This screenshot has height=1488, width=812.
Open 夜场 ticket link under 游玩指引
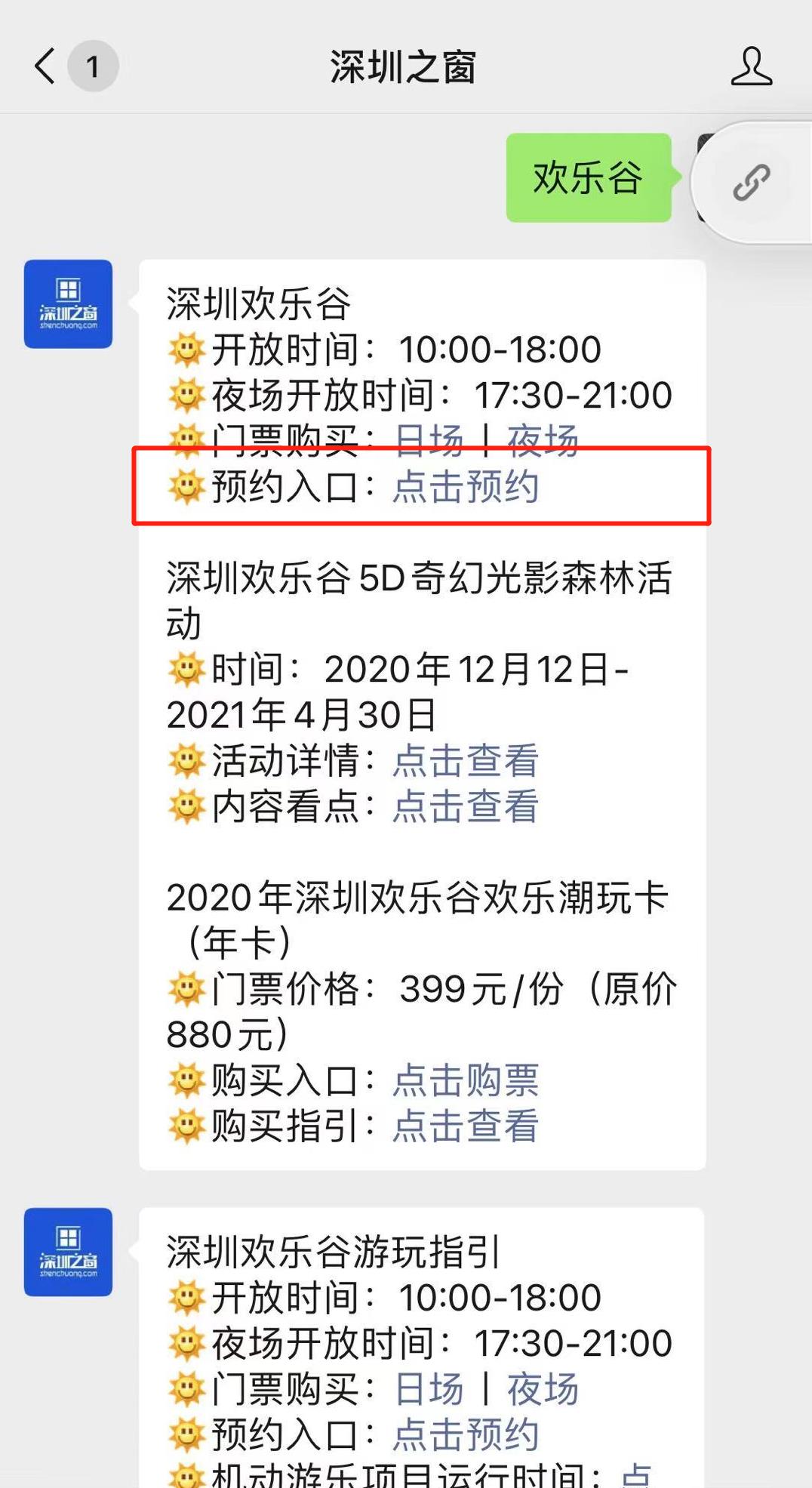point(543,1389)
